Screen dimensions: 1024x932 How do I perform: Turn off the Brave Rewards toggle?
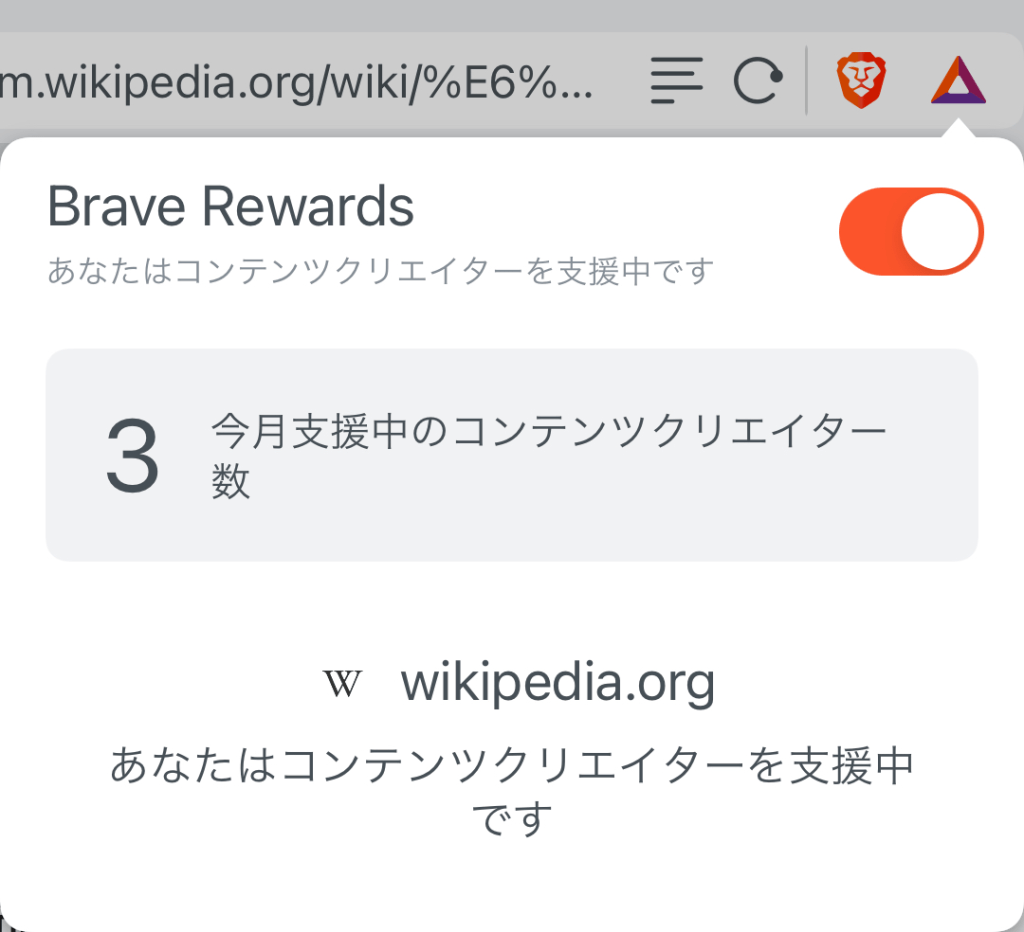911,231
